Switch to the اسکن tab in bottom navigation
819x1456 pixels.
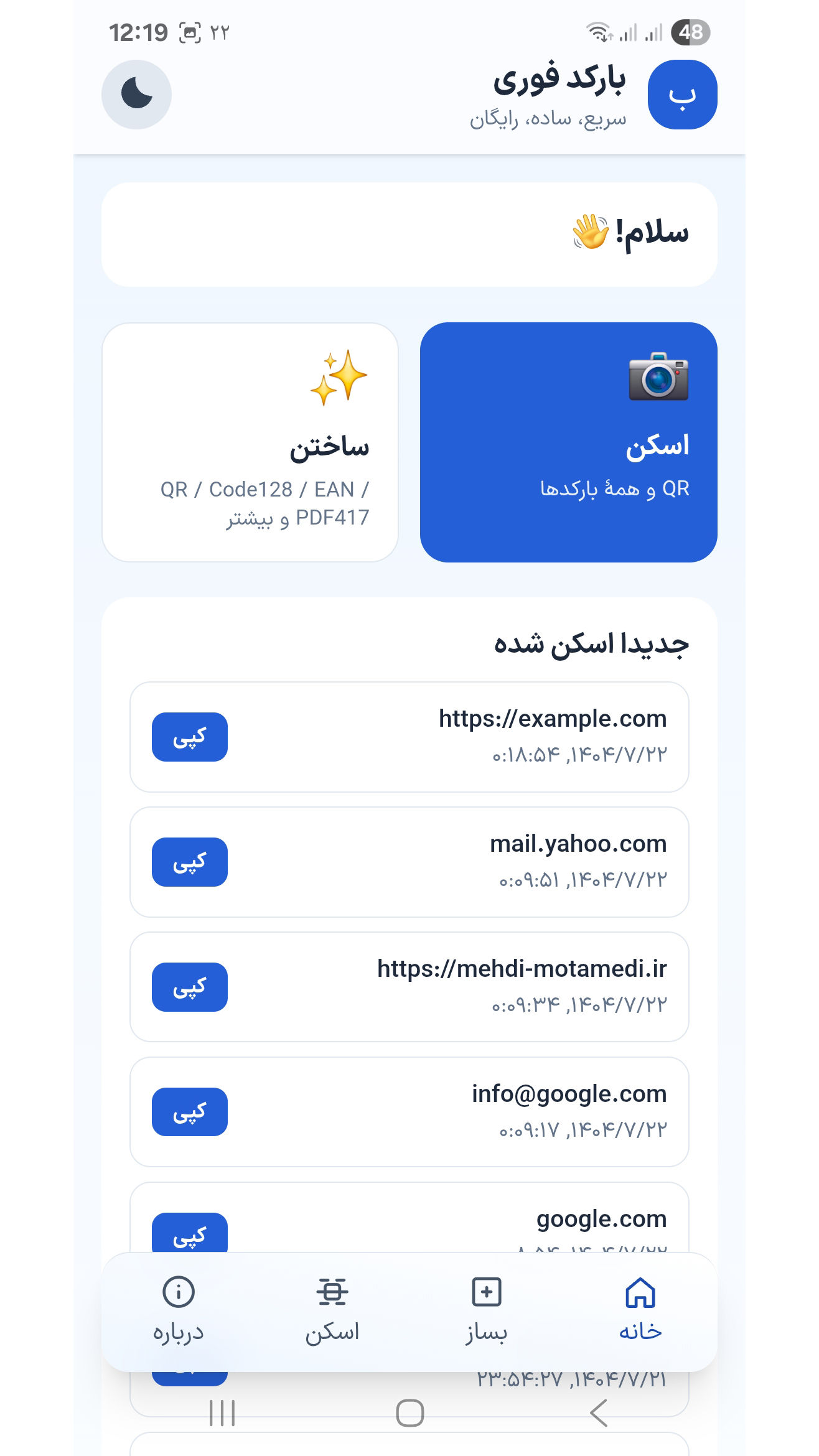(x=332, y=1309)
